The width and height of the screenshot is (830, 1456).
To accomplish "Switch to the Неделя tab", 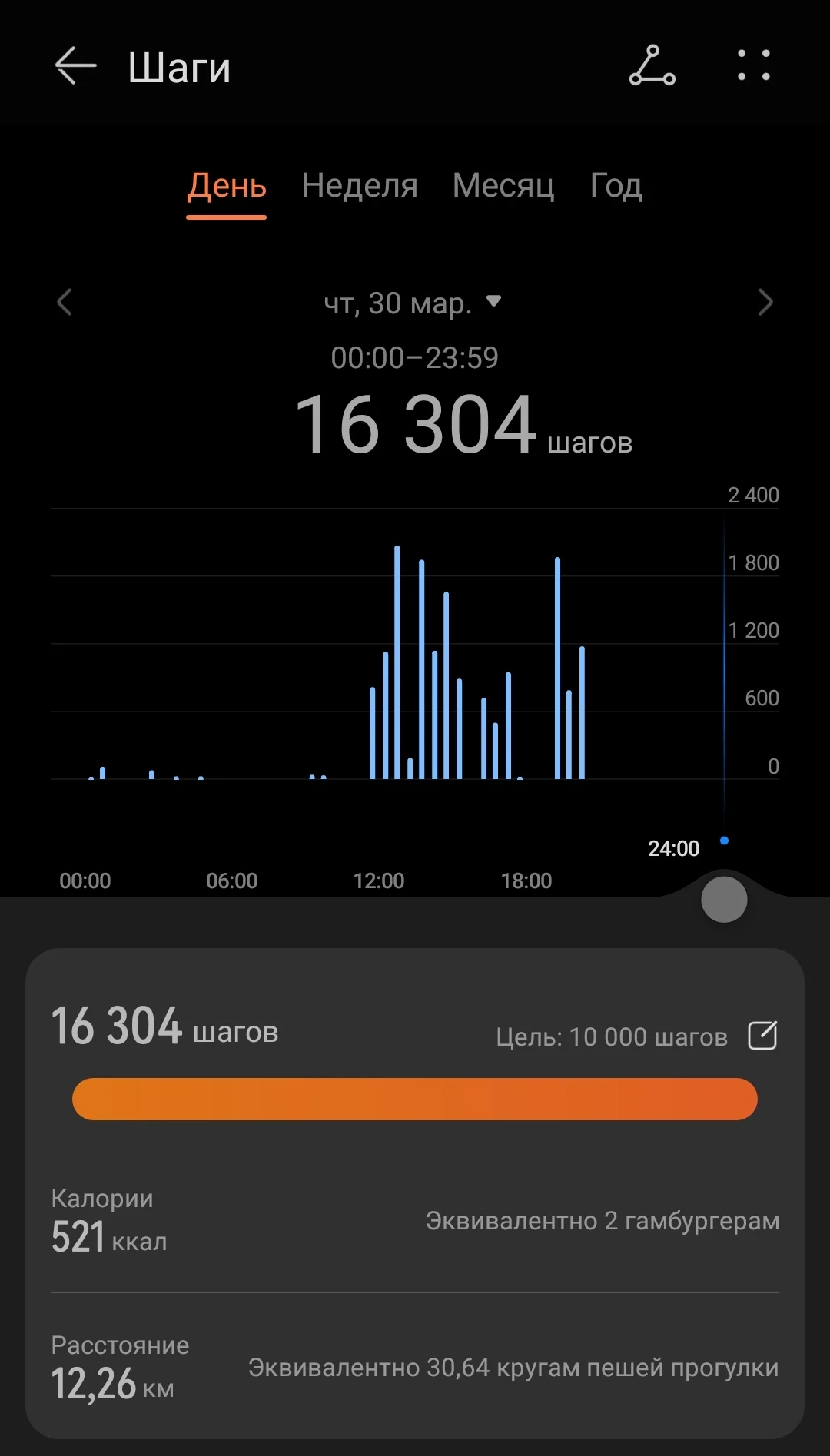I will coord(360,187).
